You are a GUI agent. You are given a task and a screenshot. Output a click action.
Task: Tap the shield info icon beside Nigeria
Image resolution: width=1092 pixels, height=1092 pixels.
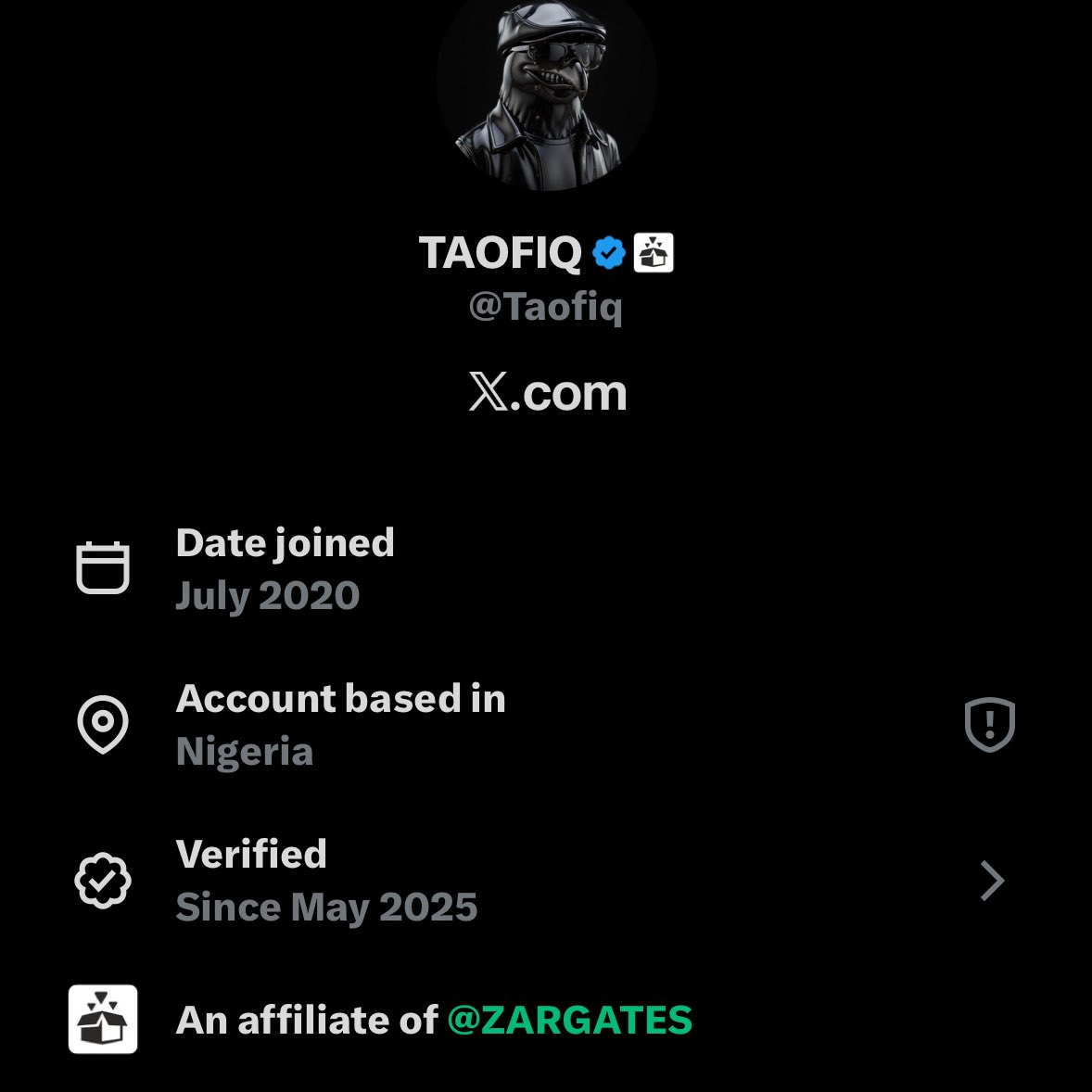point(990,724)
